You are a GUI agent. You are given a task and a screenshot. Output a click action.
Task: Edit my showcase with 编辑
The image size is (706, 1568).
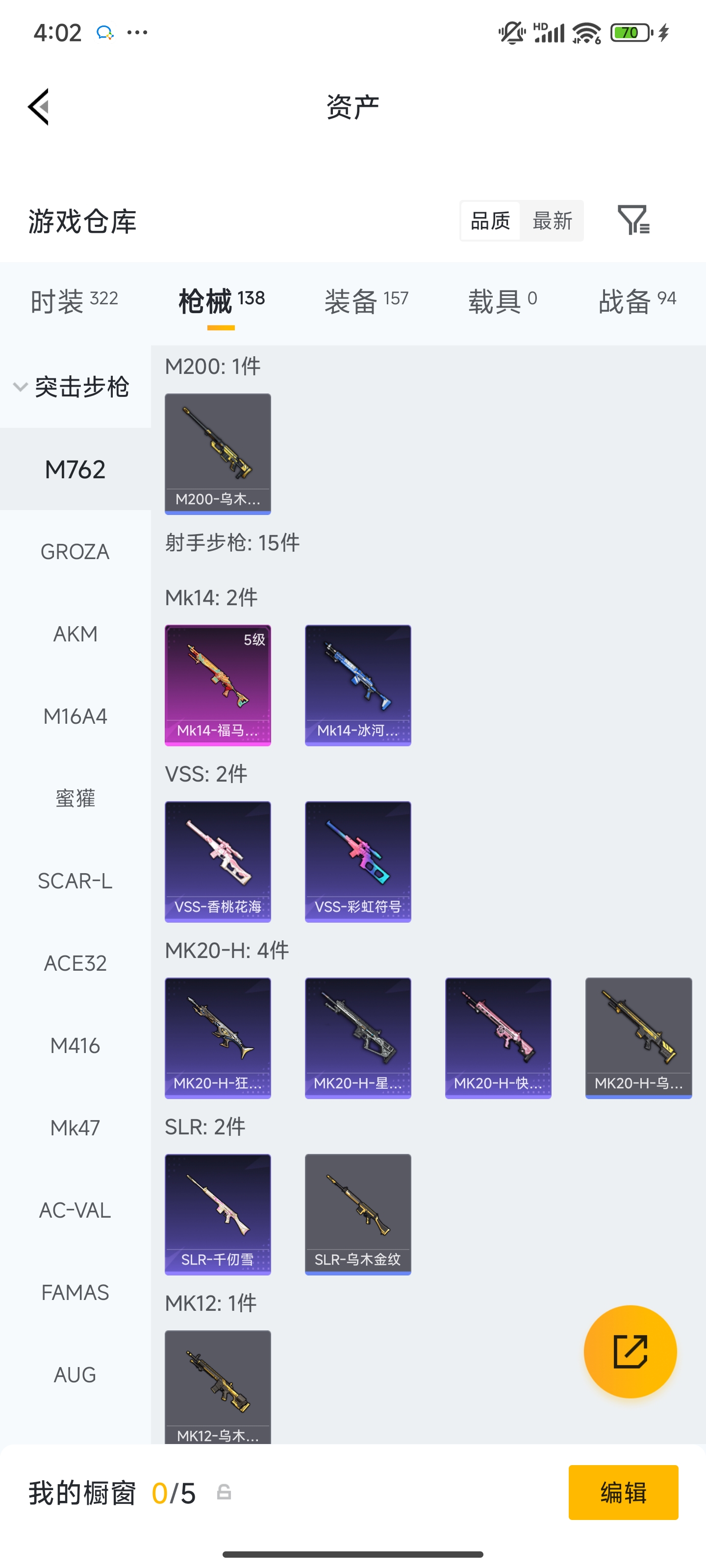(x=623, y=1493)
